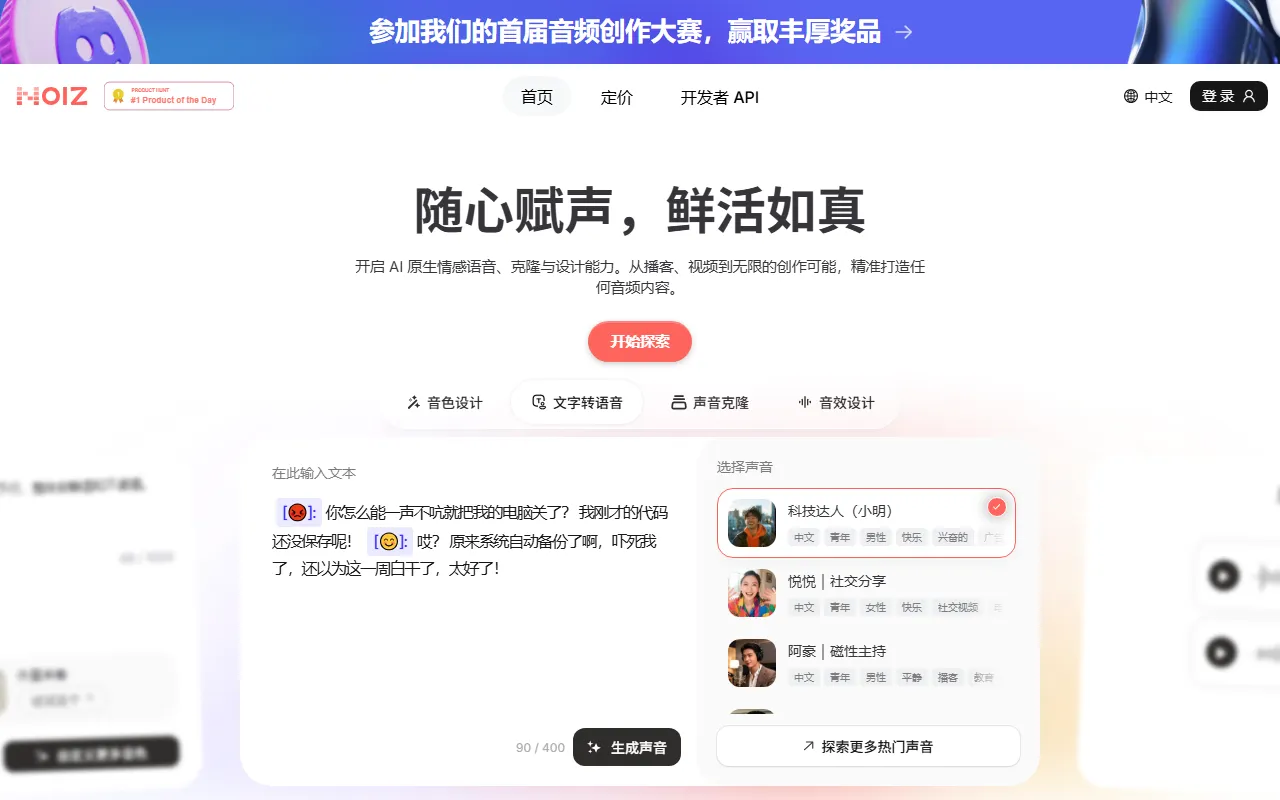
Task: Open the MOIZ home logo
Action: pos(52,96)
